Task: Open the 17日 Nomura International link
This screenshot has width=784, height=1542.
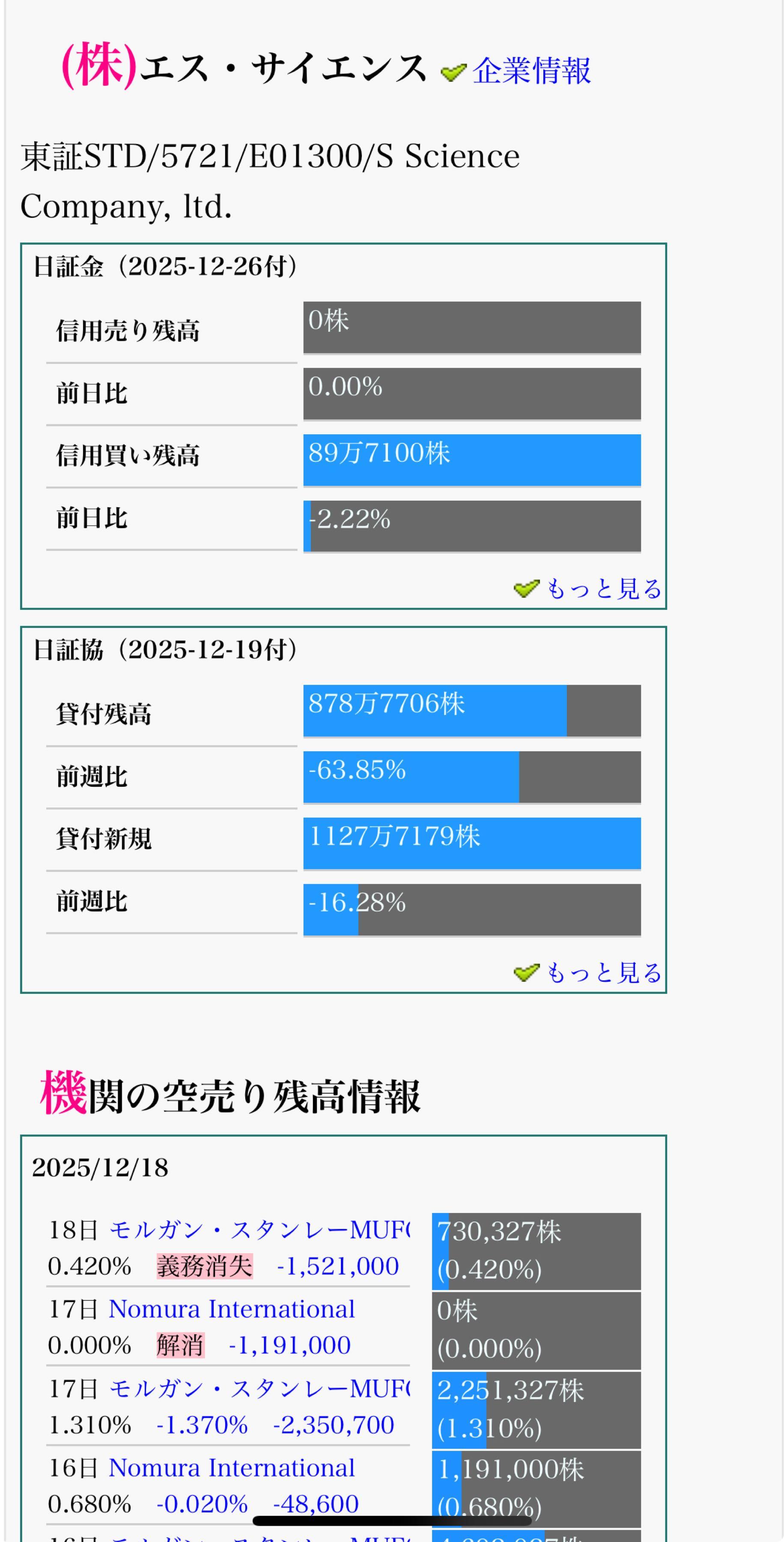Action: click(232, 1309)
